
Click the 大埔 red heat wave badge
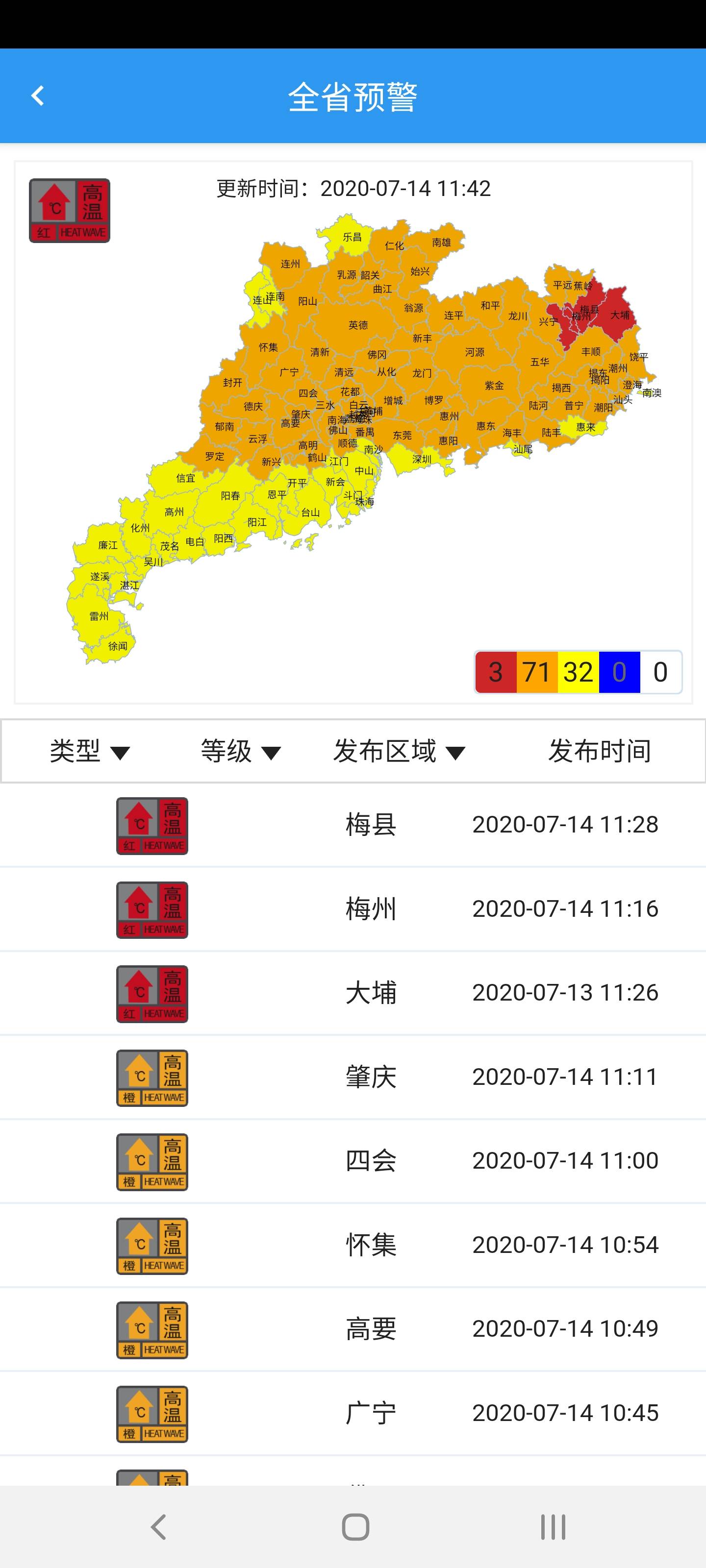[x=151, y=993]
